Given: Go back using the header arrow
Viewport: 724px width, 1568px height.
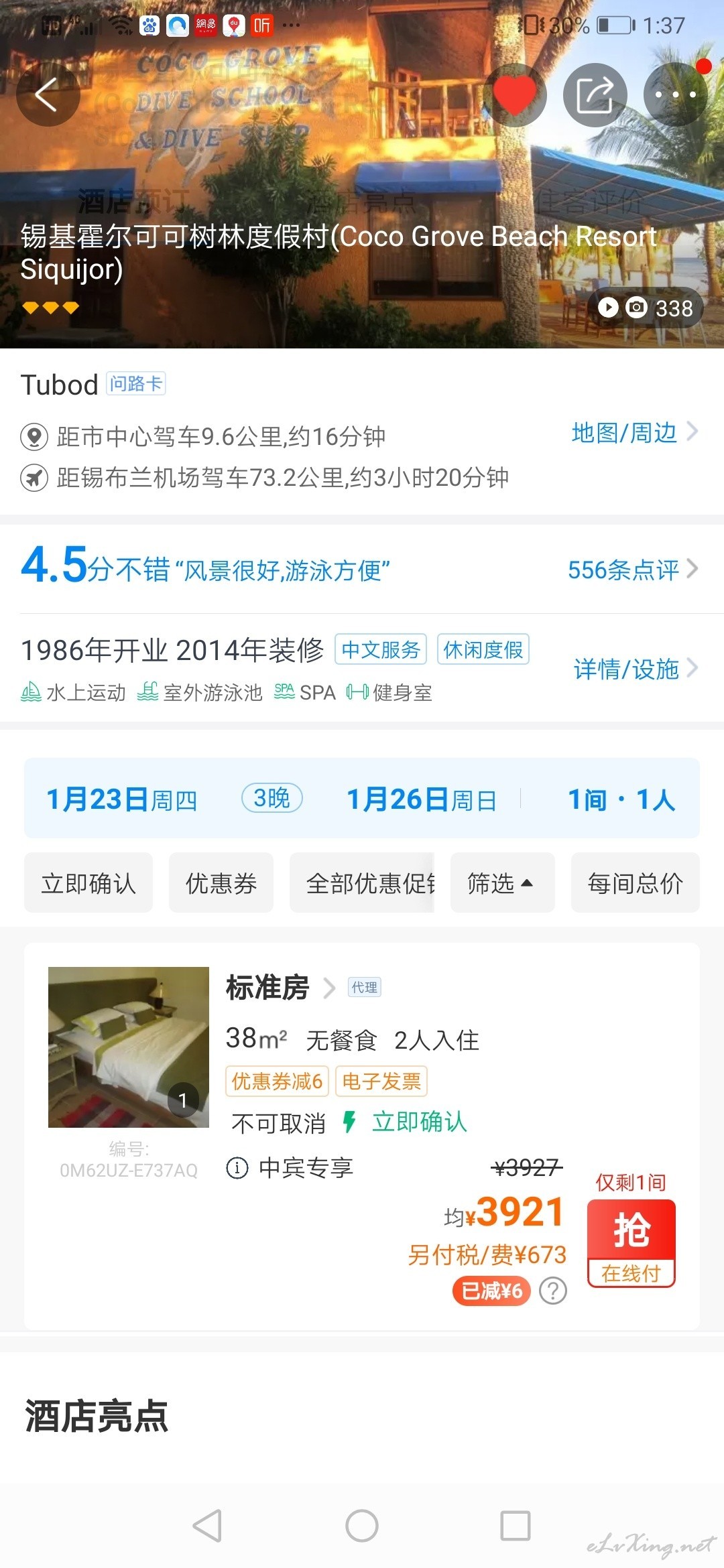Looking at the screenshot, I should pyautogui.click(x=48, y=94).
